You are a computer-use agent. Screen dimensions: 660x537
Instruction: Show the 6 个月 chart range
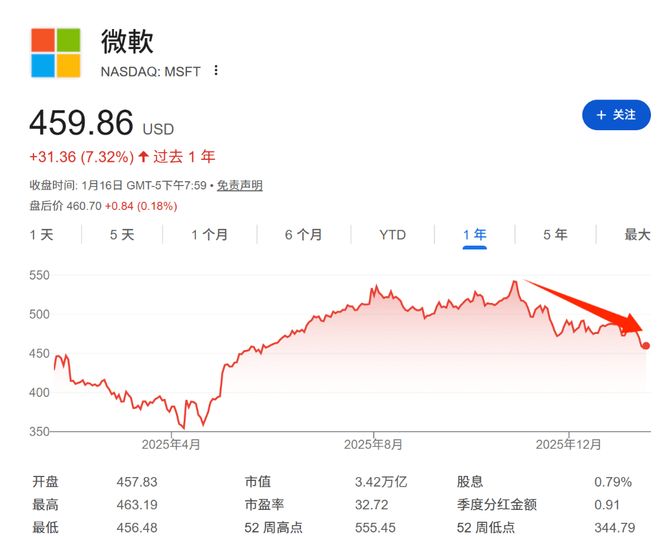[303, 234]
